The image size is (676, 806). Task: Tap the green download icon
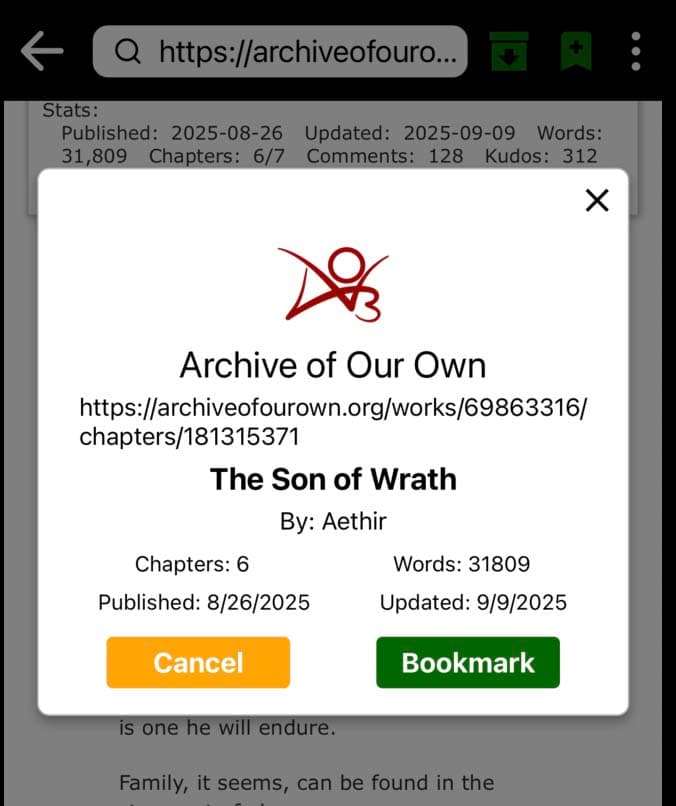[x=509, y=52]
